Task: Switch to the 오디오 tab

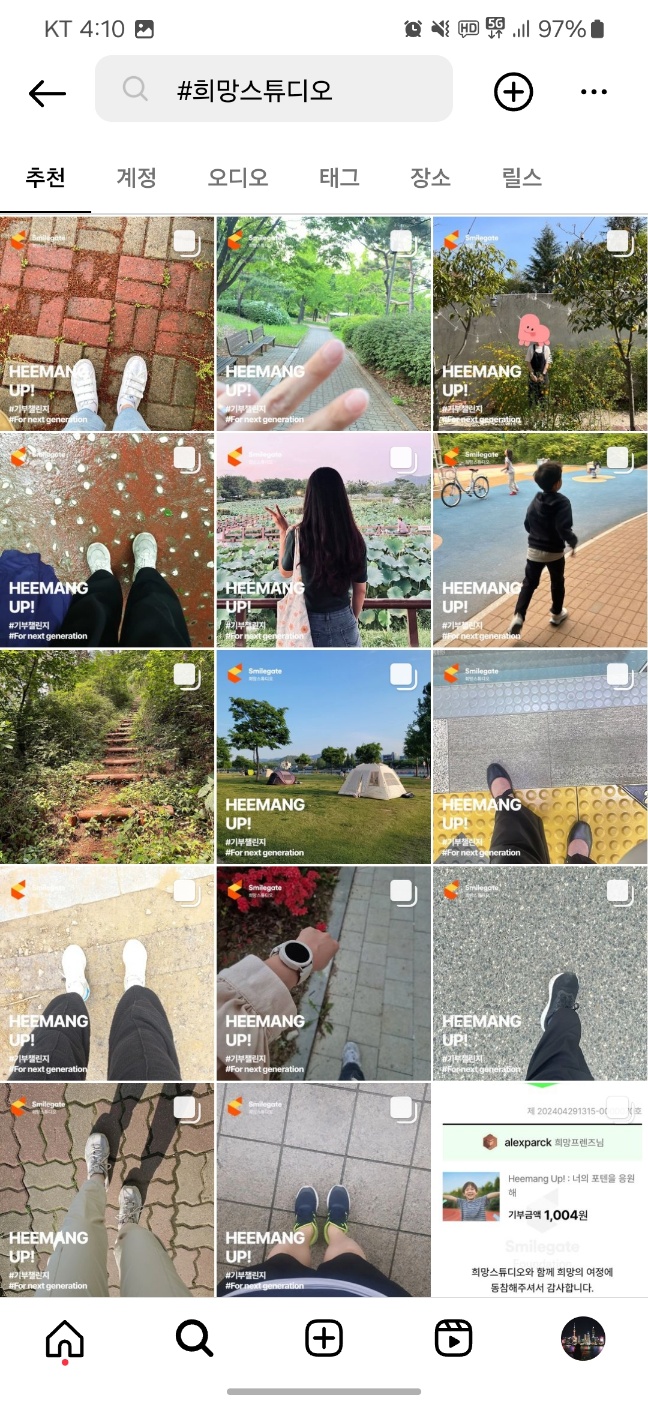Action: (237, 178)
